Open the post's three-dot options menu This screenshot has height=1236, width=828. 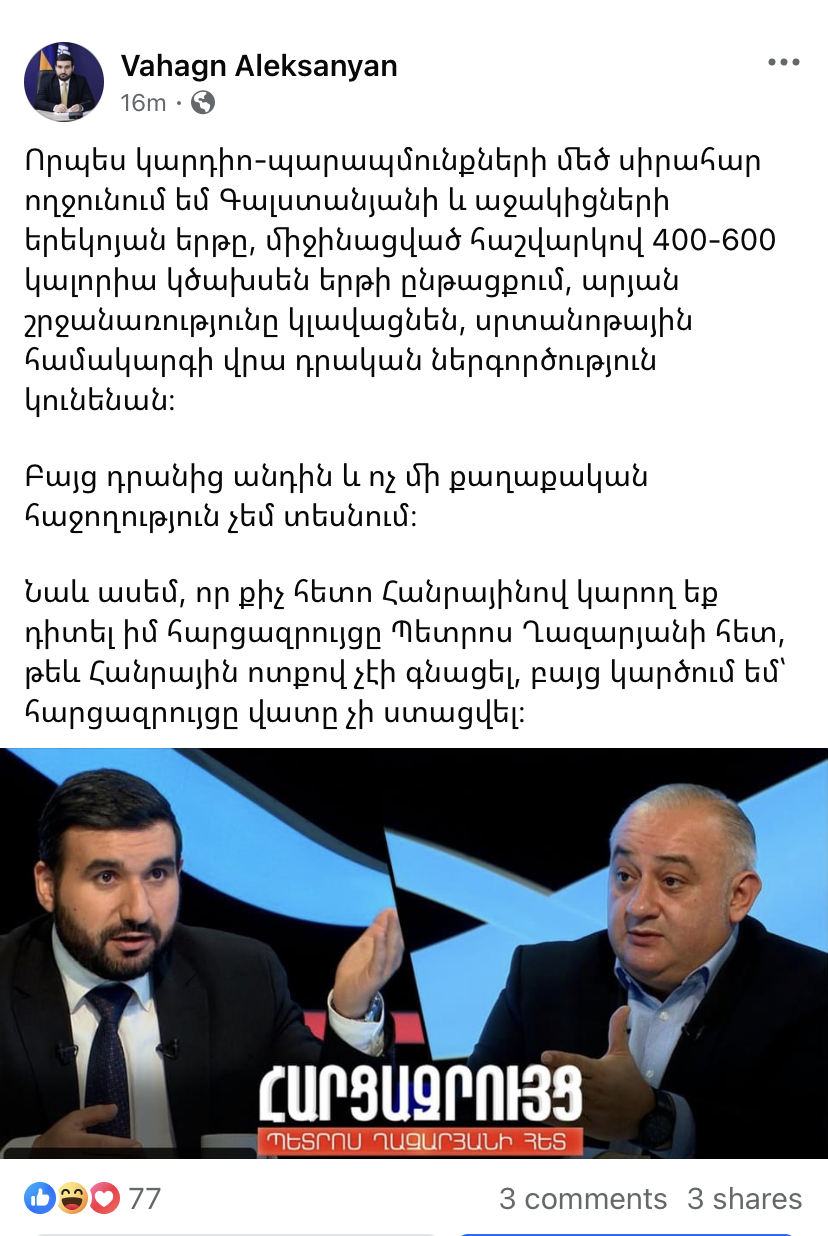point(783,63)
